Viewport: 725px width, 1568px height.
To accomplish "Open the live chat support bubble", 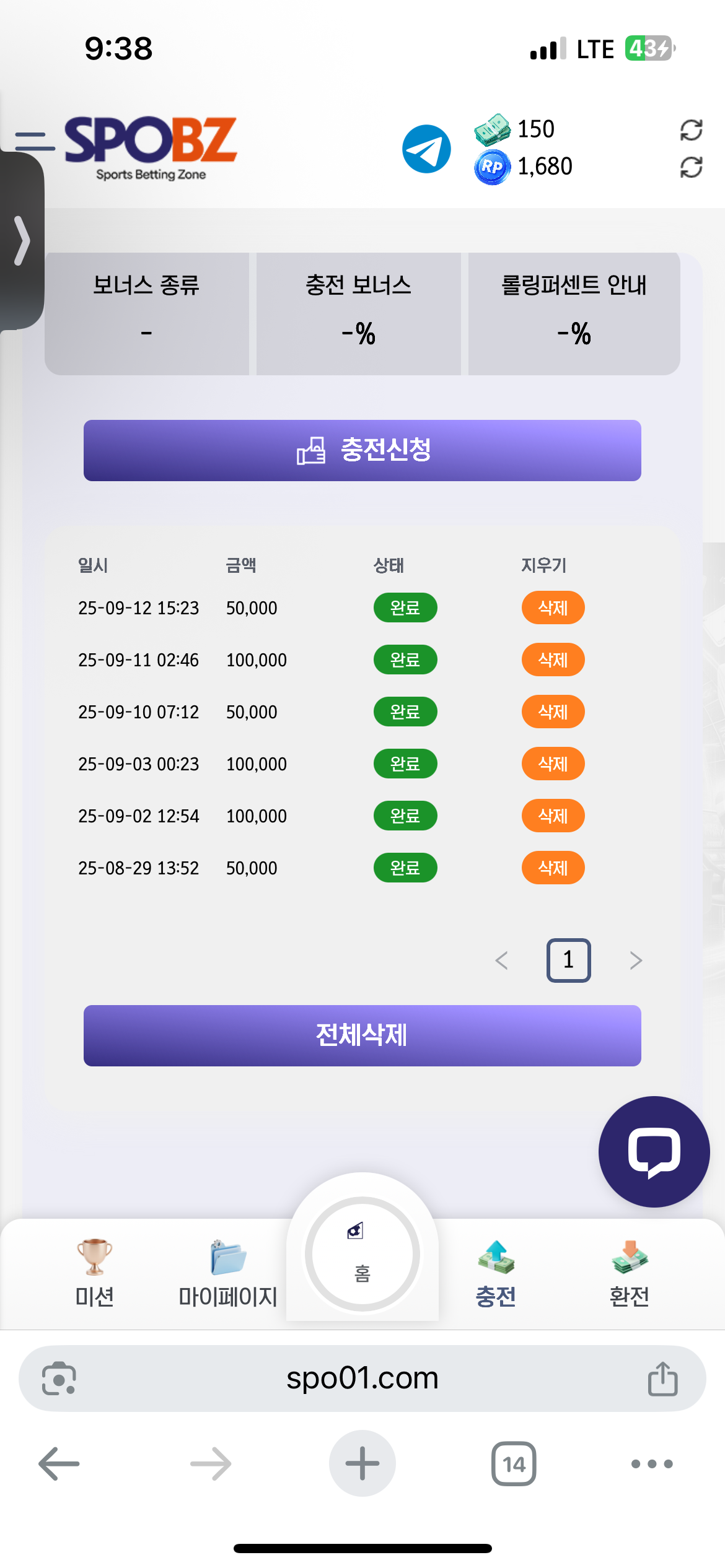I will 654,1151.
